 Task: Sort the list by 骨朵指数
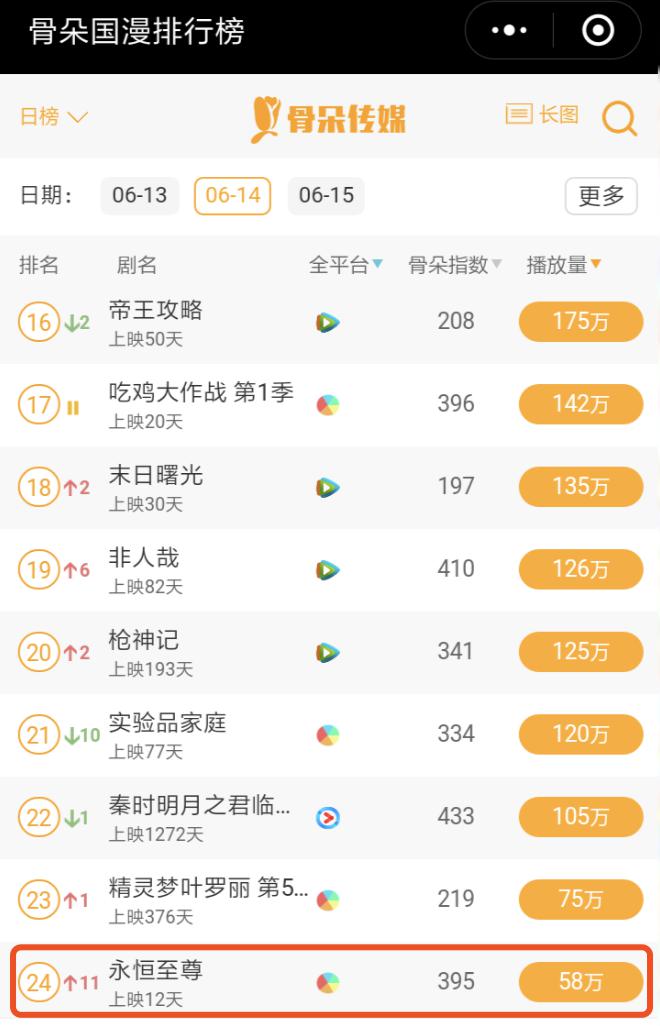(x=455, y=265)
